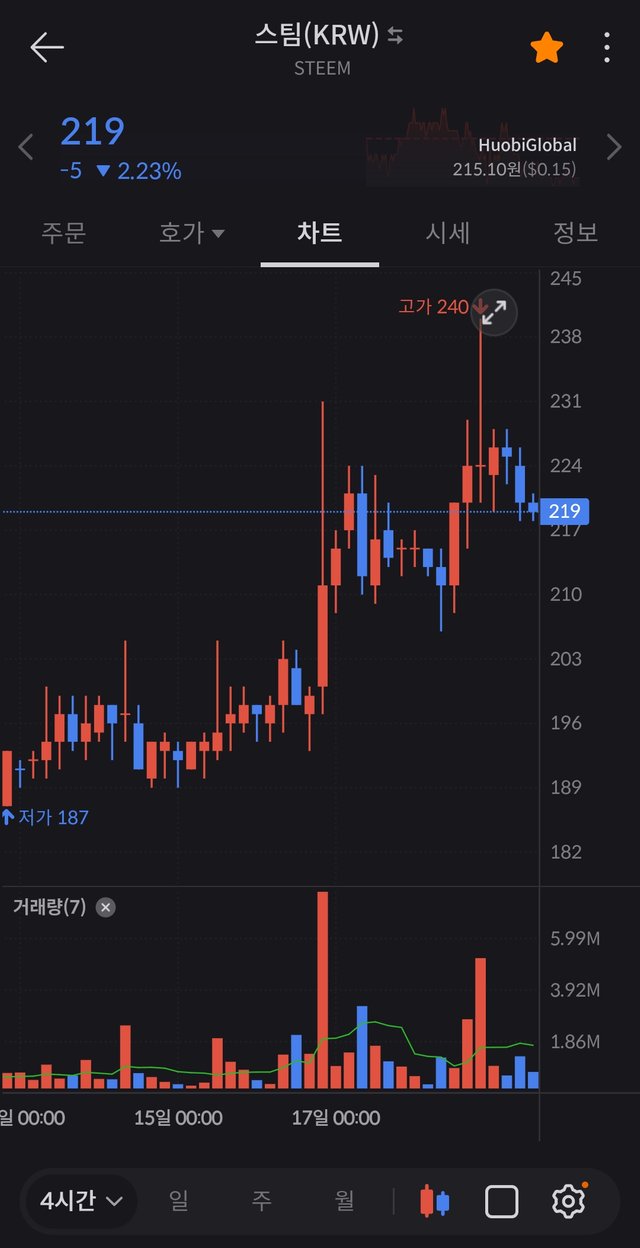The height and width of the screenshot is (1248, 640).
Task: Open the 정보 tab
Action: (576, 233)
